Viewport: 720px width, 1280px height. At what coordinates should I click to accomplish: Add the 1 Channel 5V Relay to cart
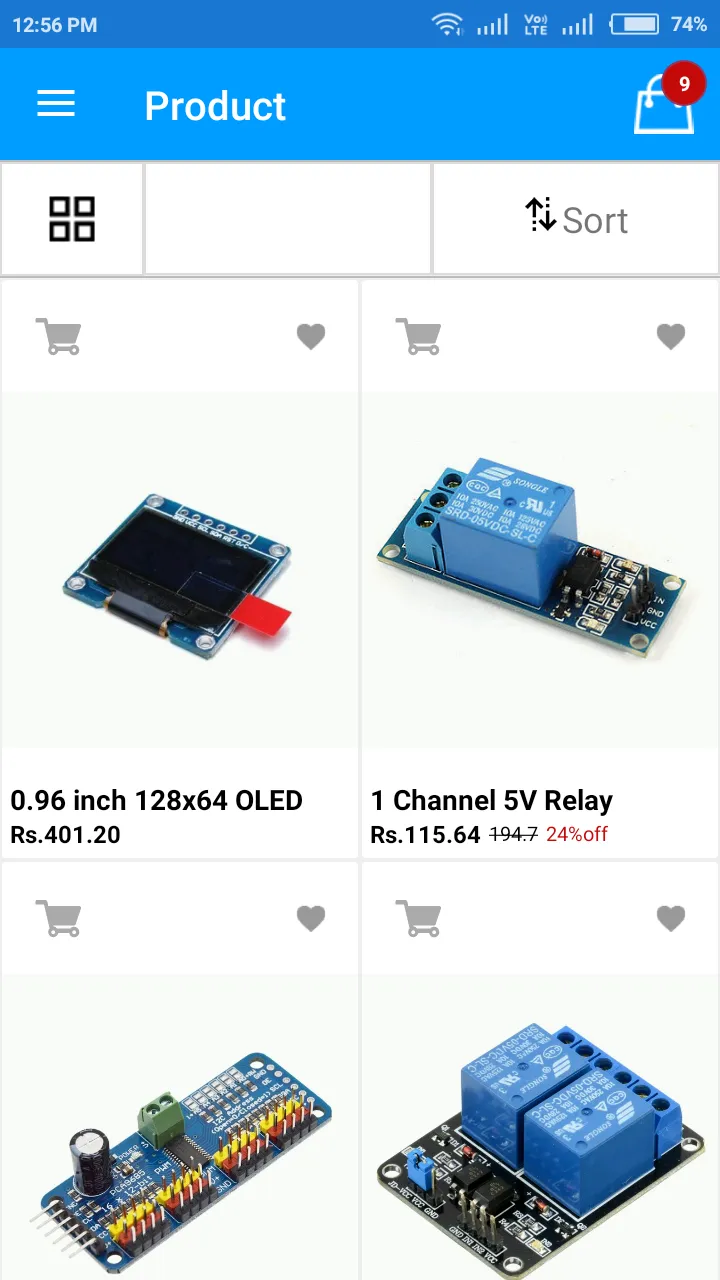[x=419, y=336]
